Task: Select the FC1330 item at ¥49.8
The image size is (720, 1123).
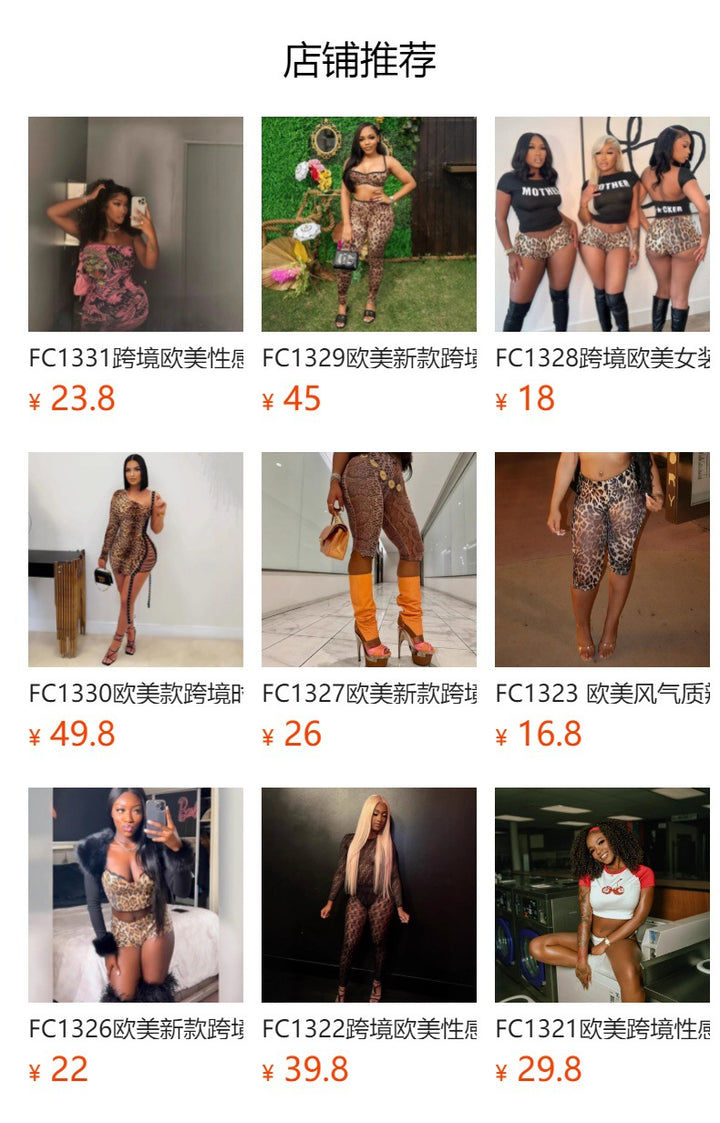Action: pos(135,559)
